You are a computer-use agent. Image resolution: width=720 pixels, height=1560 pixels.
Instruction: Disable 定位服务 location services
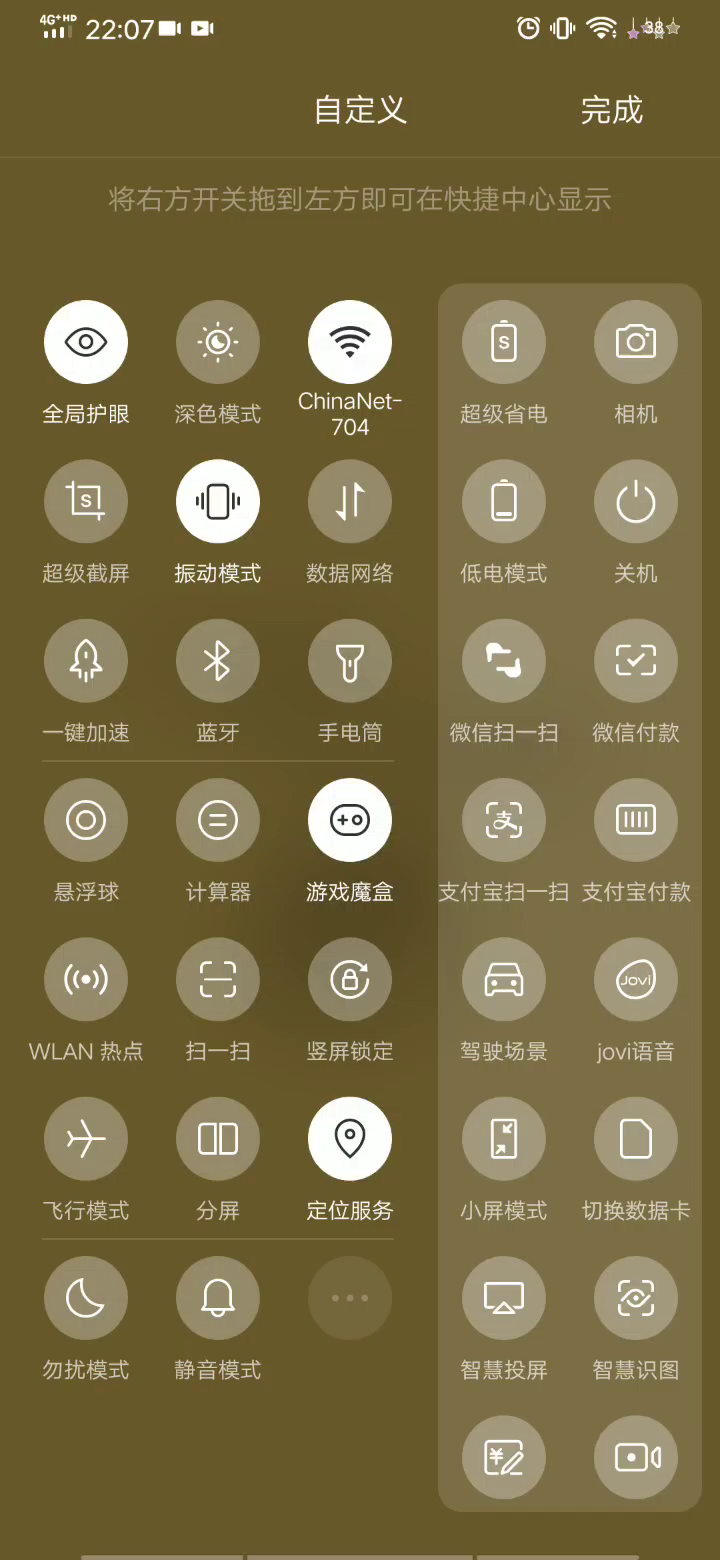tap(350, 1139)
